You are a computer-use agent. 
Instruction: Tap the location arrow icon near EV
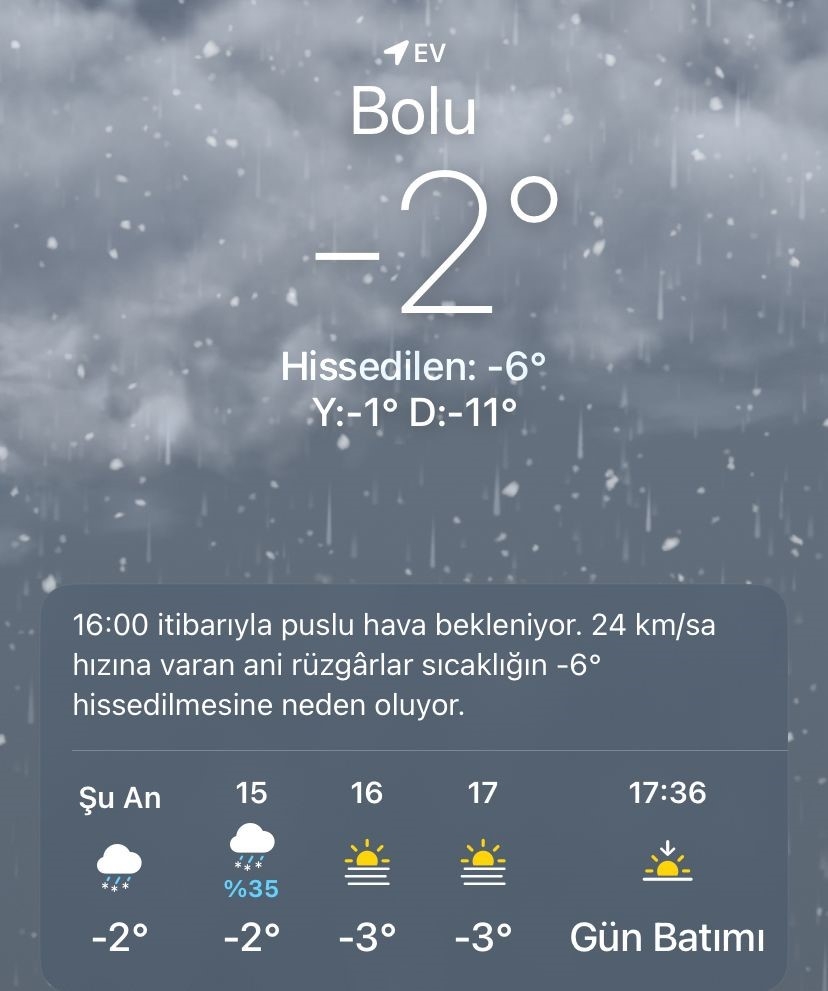[x=402, y=53]
